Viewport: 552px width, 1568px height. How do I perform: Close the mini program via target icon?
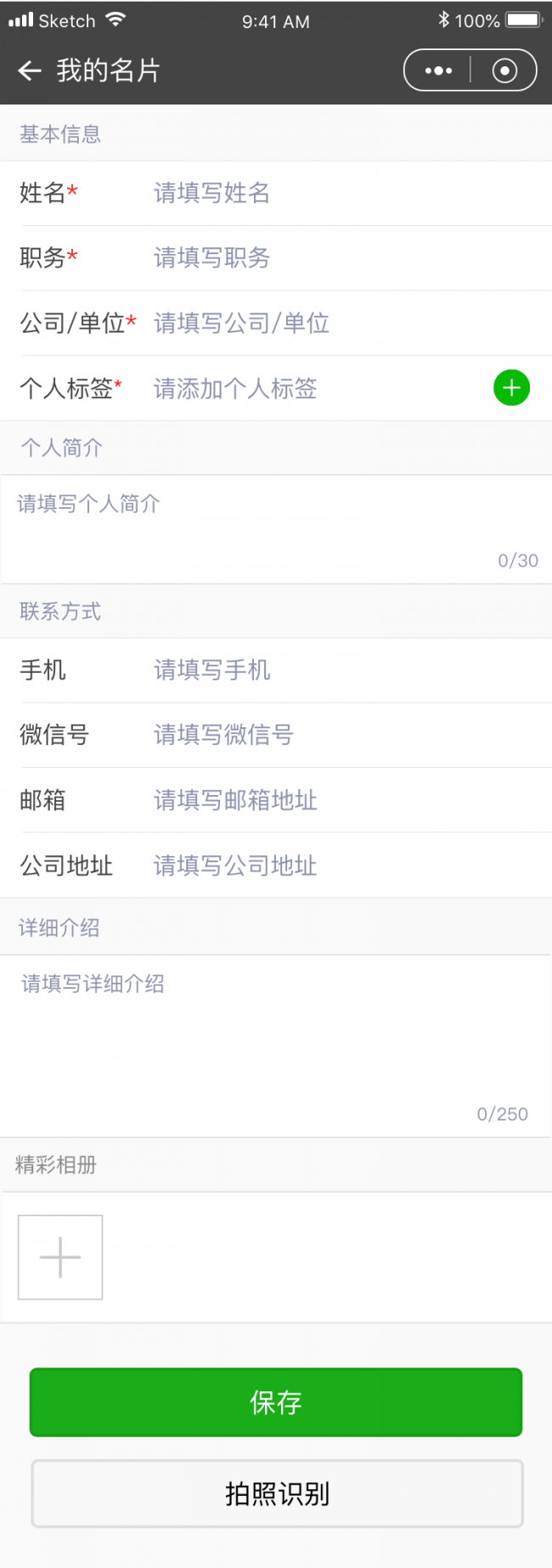pos(504,71)
